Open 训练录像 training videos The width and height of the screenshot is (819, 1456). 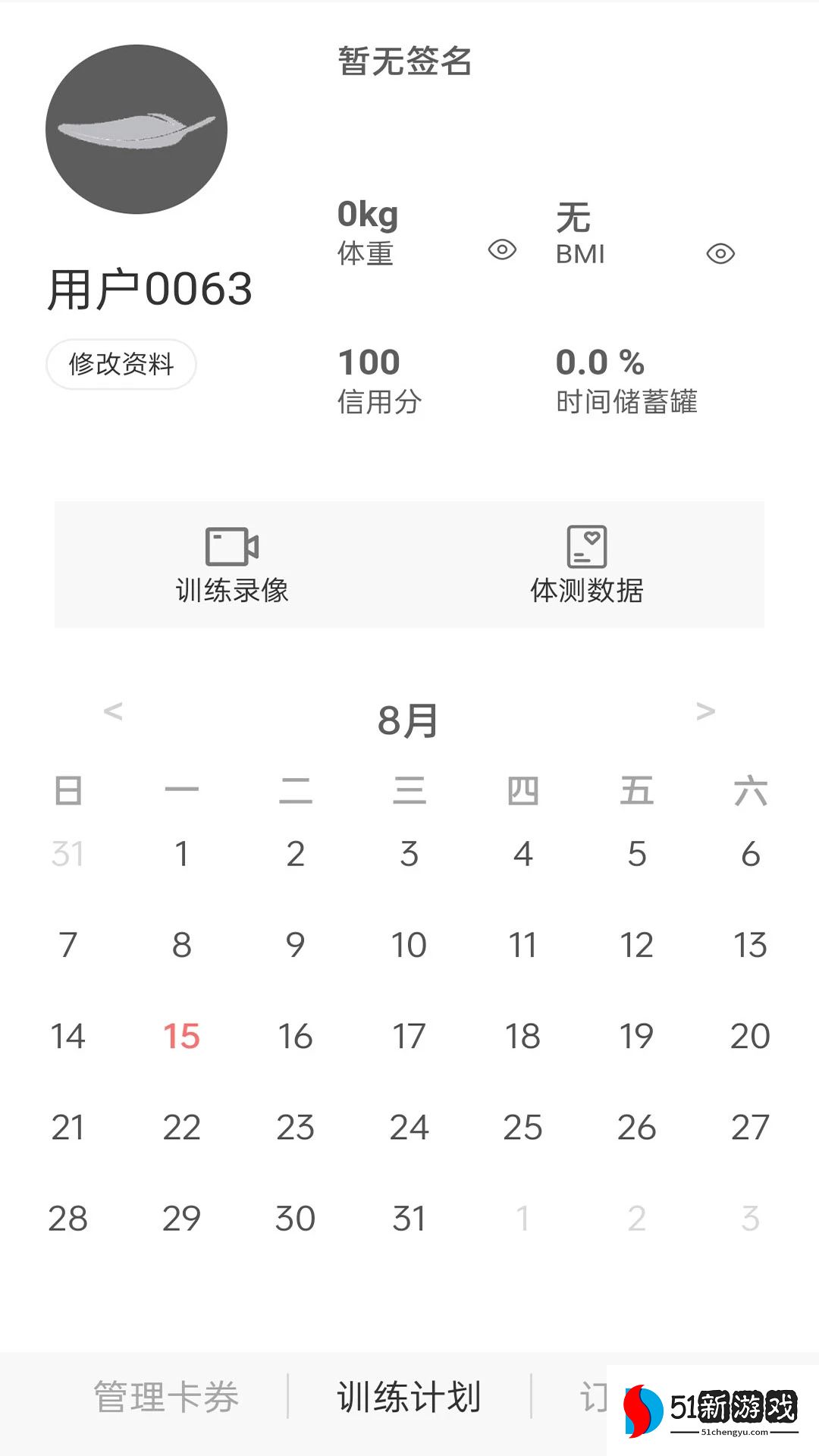coord(232,564)
